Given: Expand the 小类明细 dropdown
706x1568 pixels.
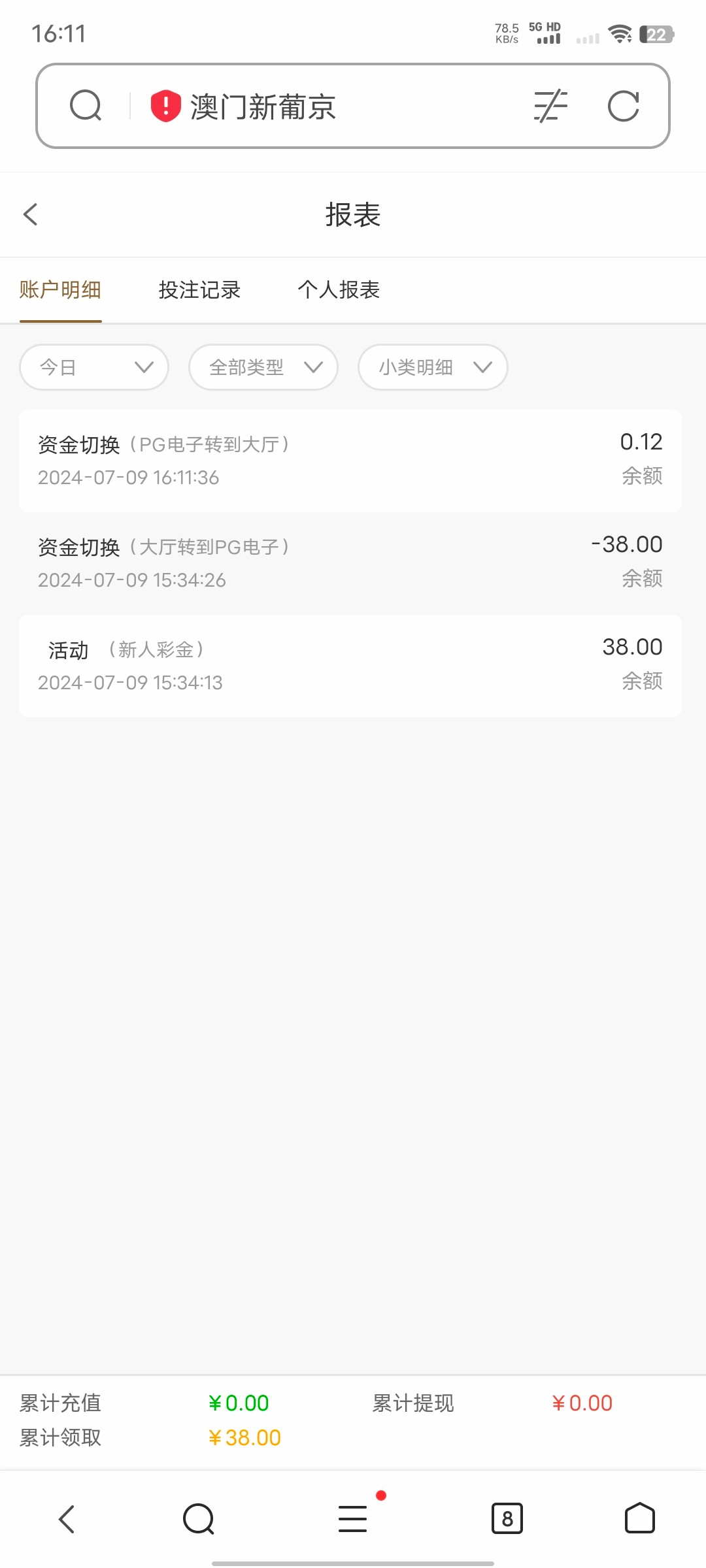Looking at the screenshot, I should point(433,367).
